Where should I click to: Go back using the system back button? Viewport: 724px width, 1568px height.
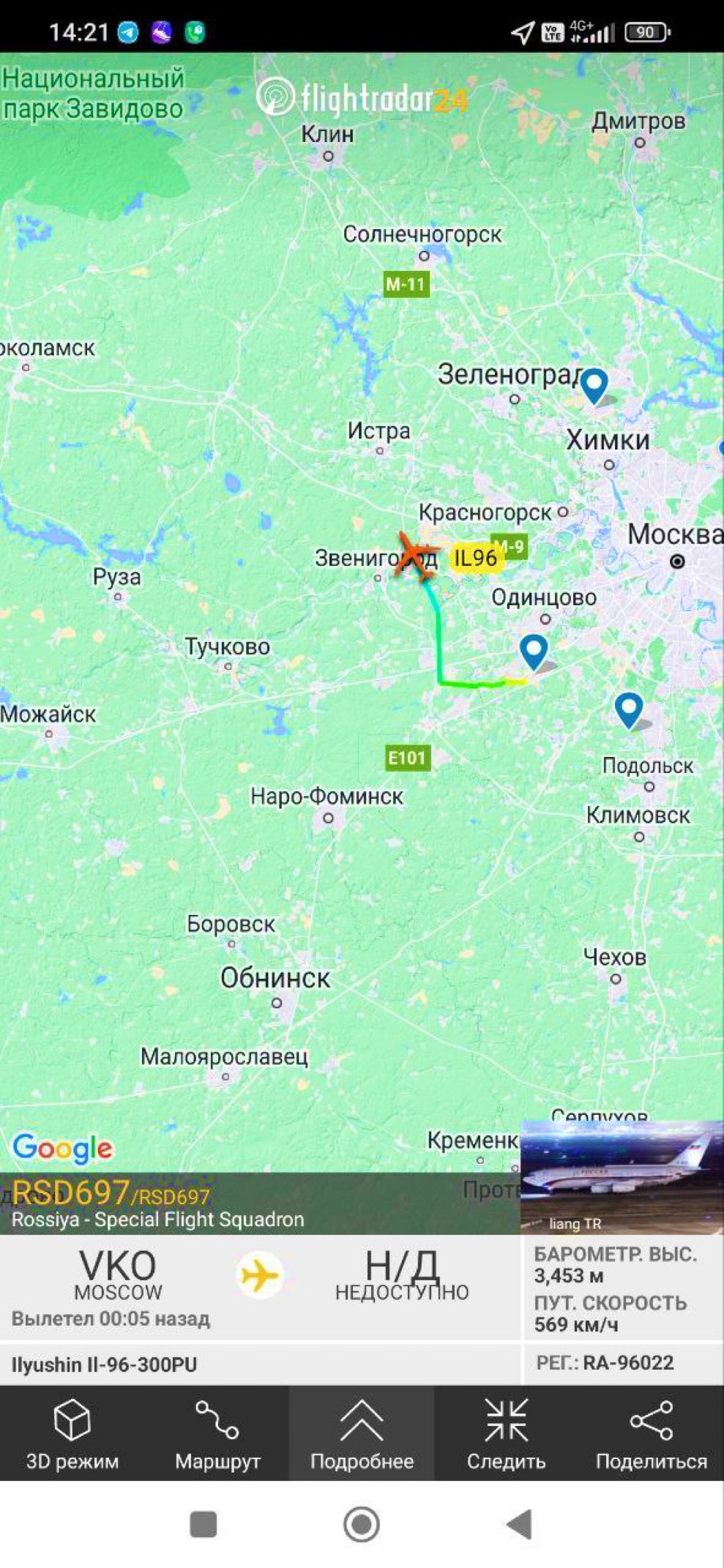[x=519, y=1525]
